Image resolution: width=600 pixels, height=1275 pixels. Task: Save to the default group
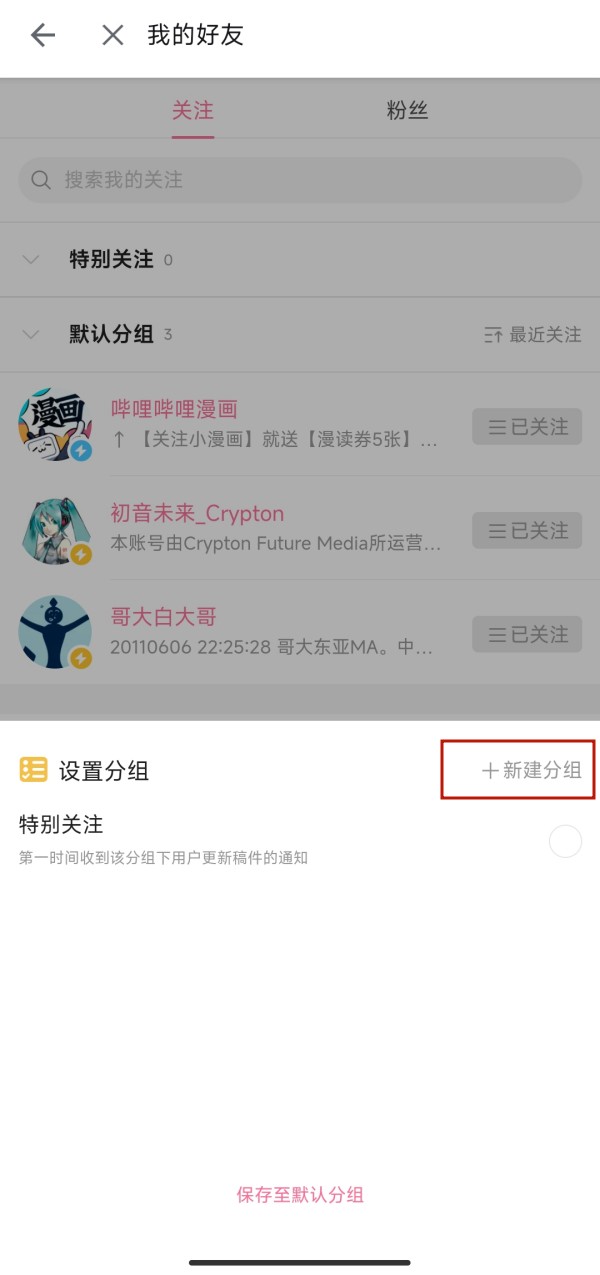(300, 1194)
